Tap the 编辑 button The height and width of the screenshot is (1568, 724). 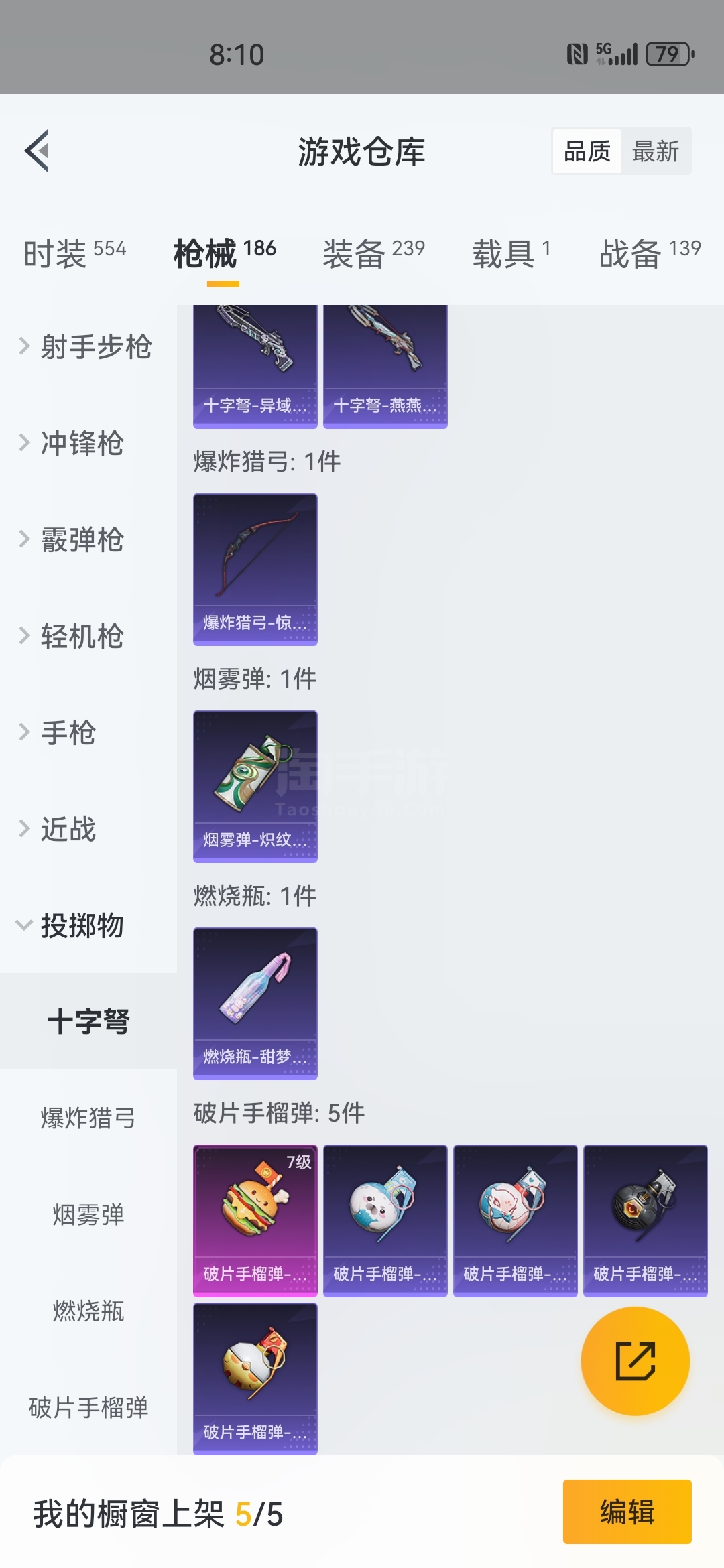627,1512
